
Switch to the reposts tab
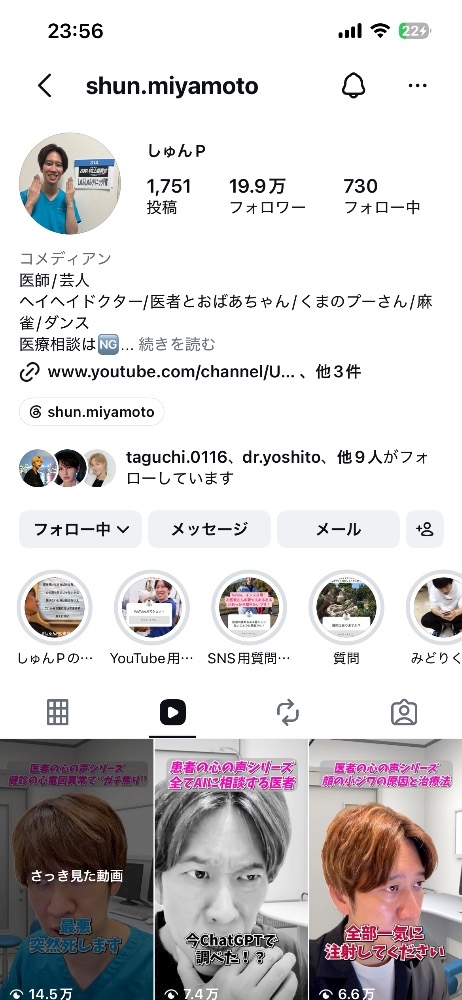click(288, 712)
